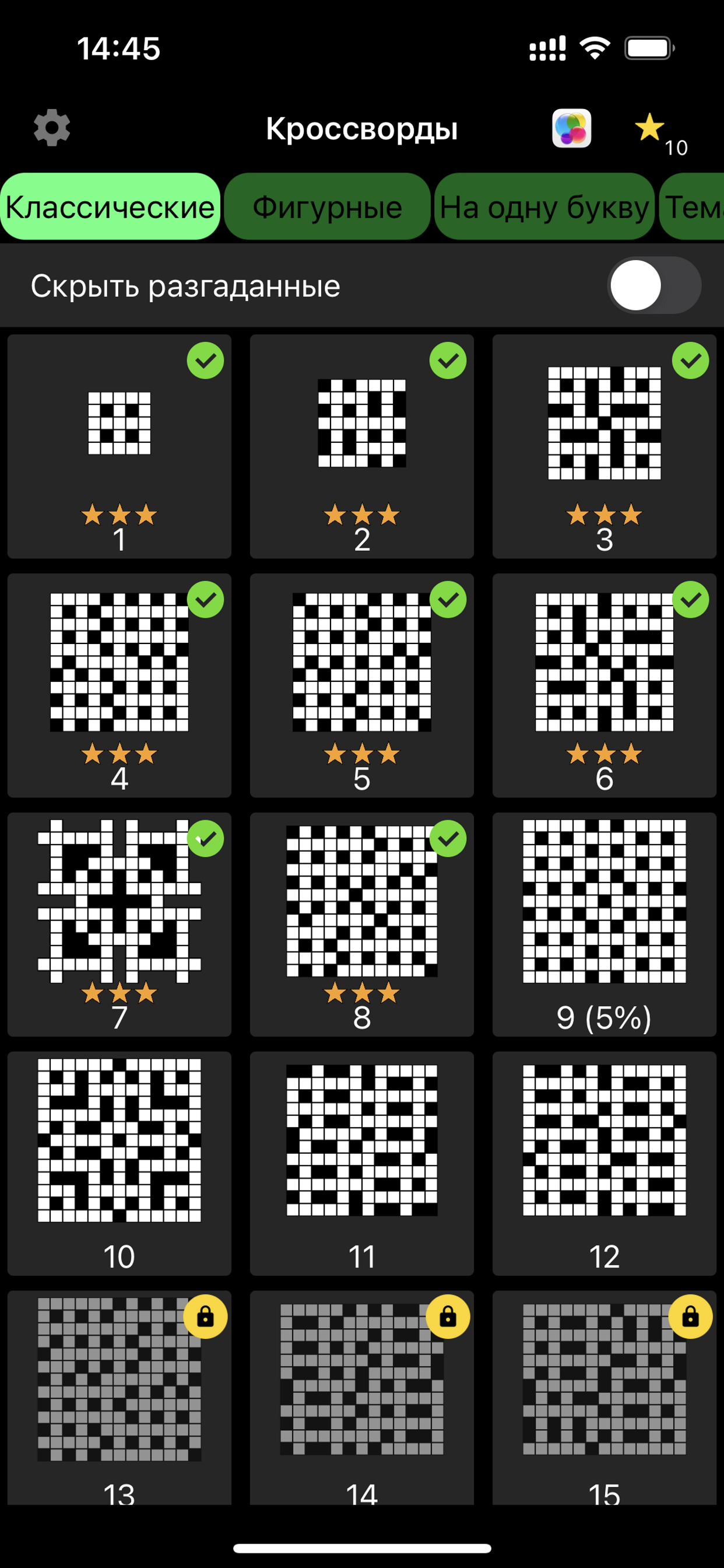Image resolution: width=724 pixels, height=1568 pixels.
Task: Tap the lock icon on puzzle 15
Action: tap(691, 1316)
